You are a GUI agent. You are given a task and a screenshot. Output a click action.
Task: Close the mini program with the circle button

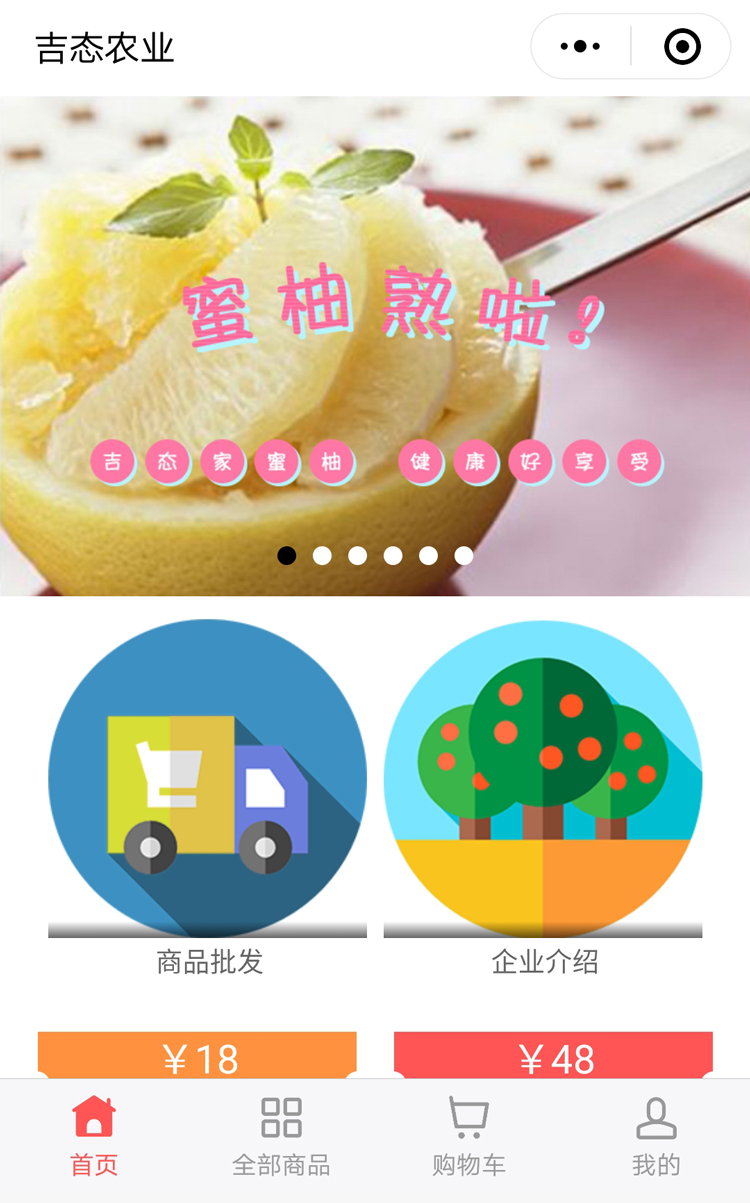click(683, 47)
